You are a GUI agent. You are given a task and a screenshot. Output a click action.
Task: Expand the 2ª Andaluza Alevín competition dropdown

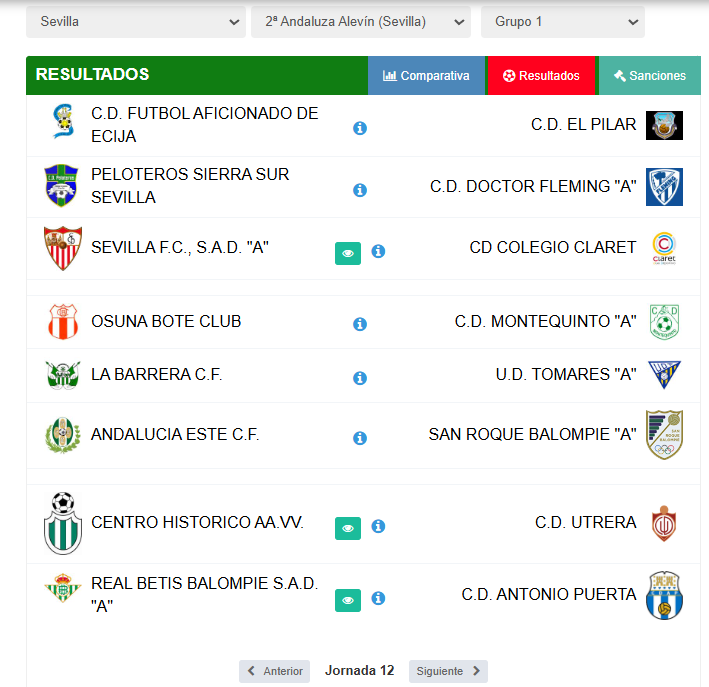click(360, 21)
